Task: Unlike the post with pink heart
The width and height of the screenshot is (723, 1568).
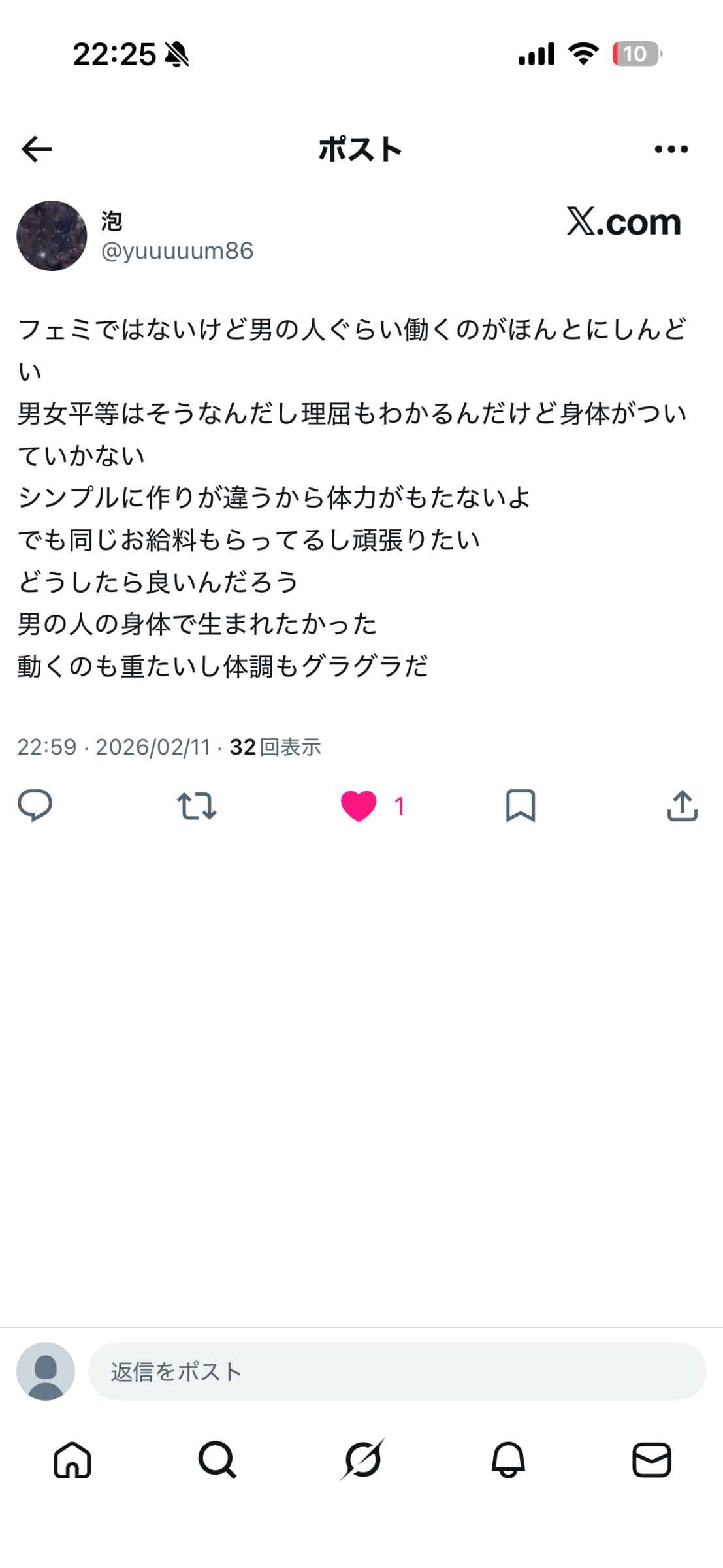Action: point(359,806)
